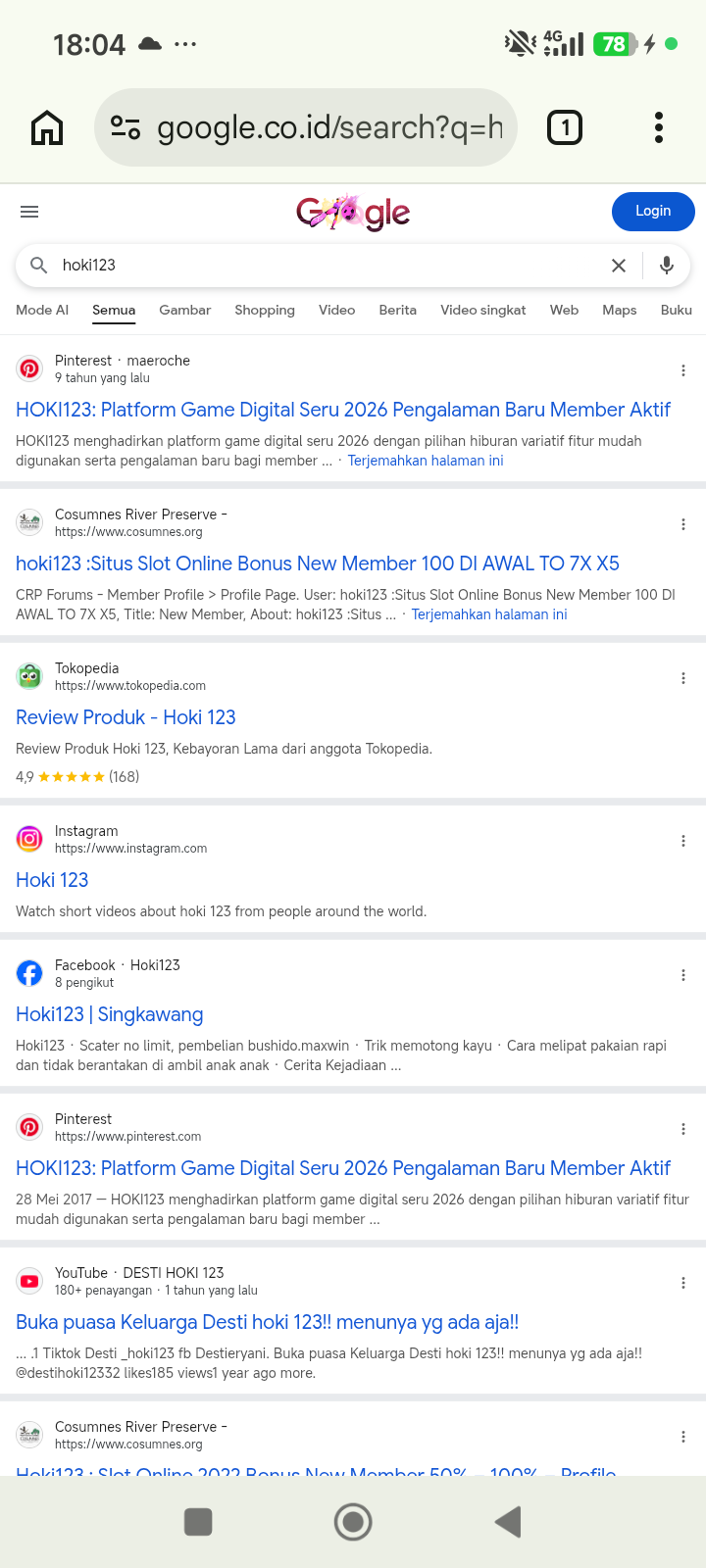Viewport: 706px width, 1568px height.
Task: Start voice search with the microphone
Action: [x=667, y=266]
